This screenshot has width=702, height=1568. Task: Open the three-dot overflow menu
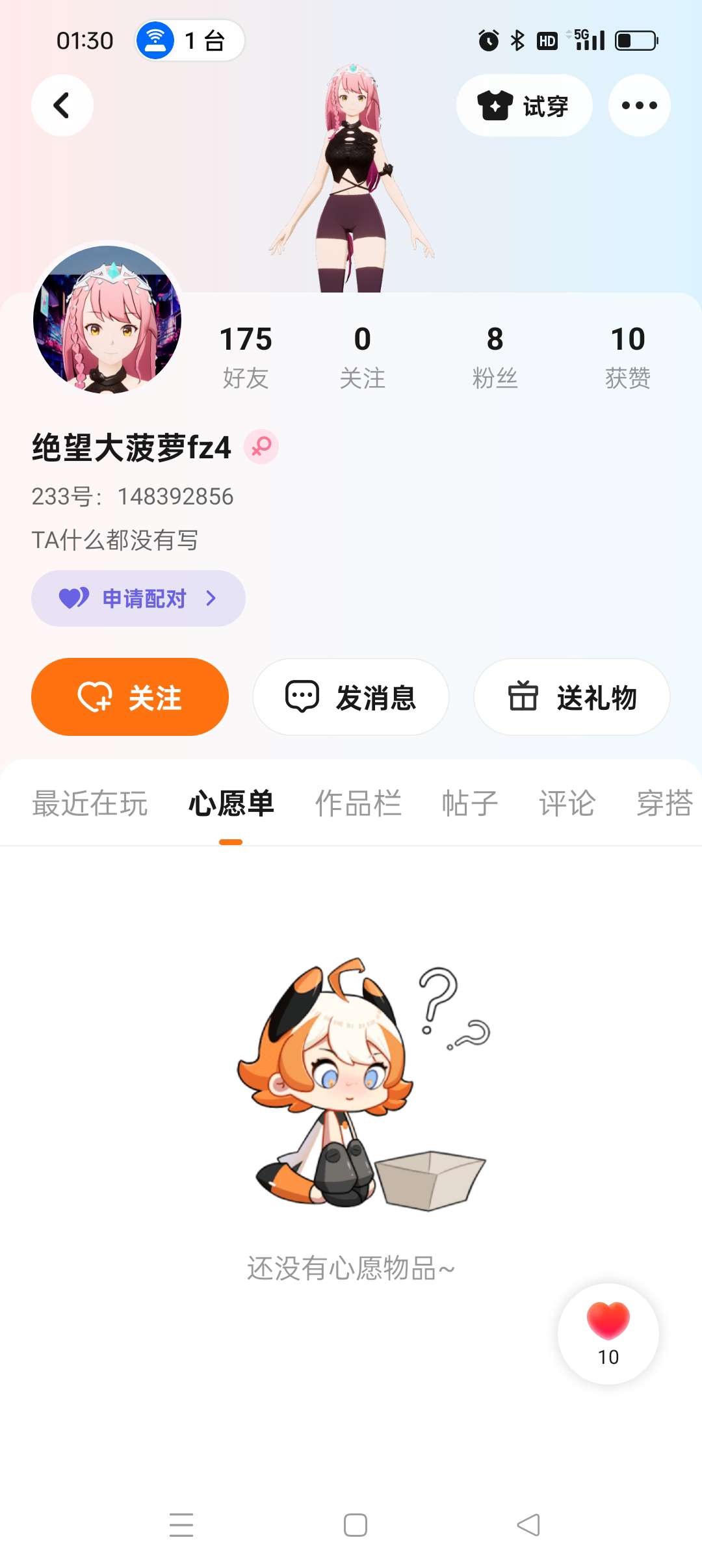[639, 105]
